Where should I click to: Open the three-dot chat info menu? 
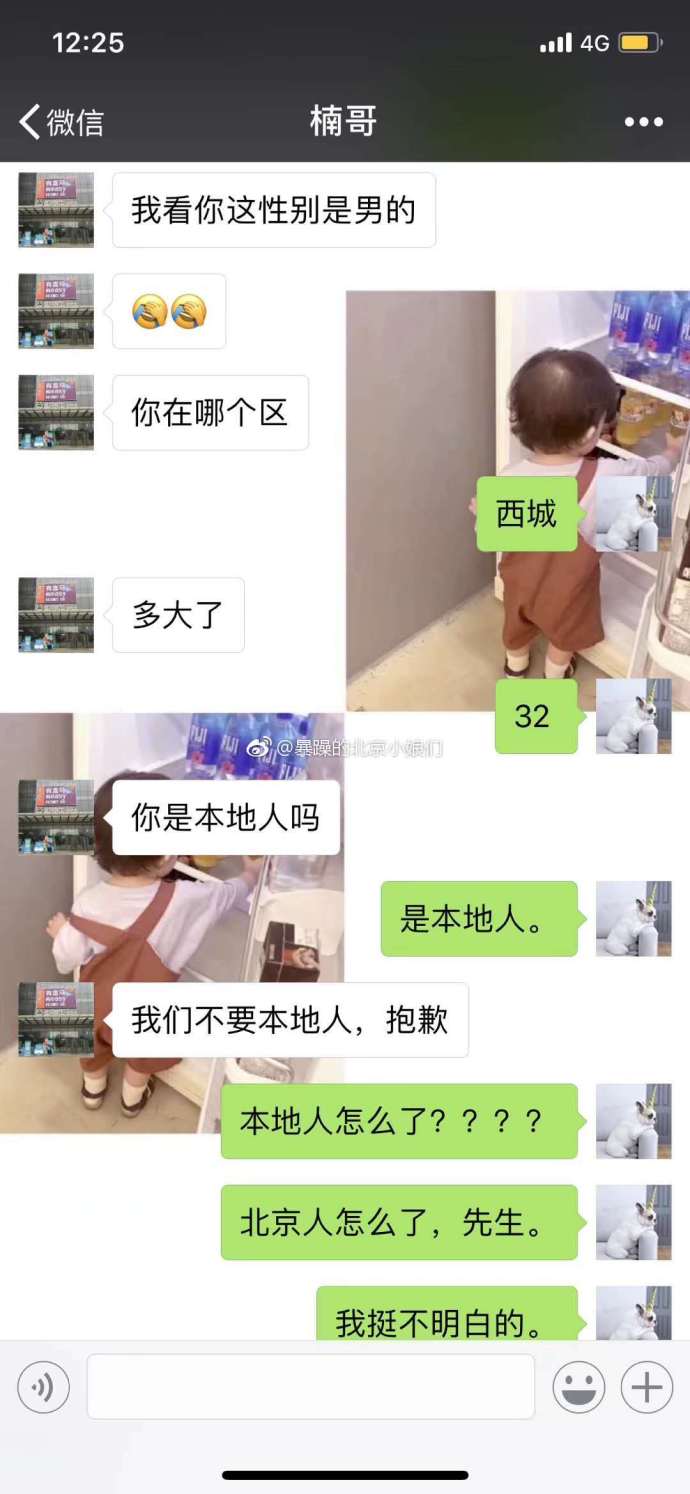643,122
